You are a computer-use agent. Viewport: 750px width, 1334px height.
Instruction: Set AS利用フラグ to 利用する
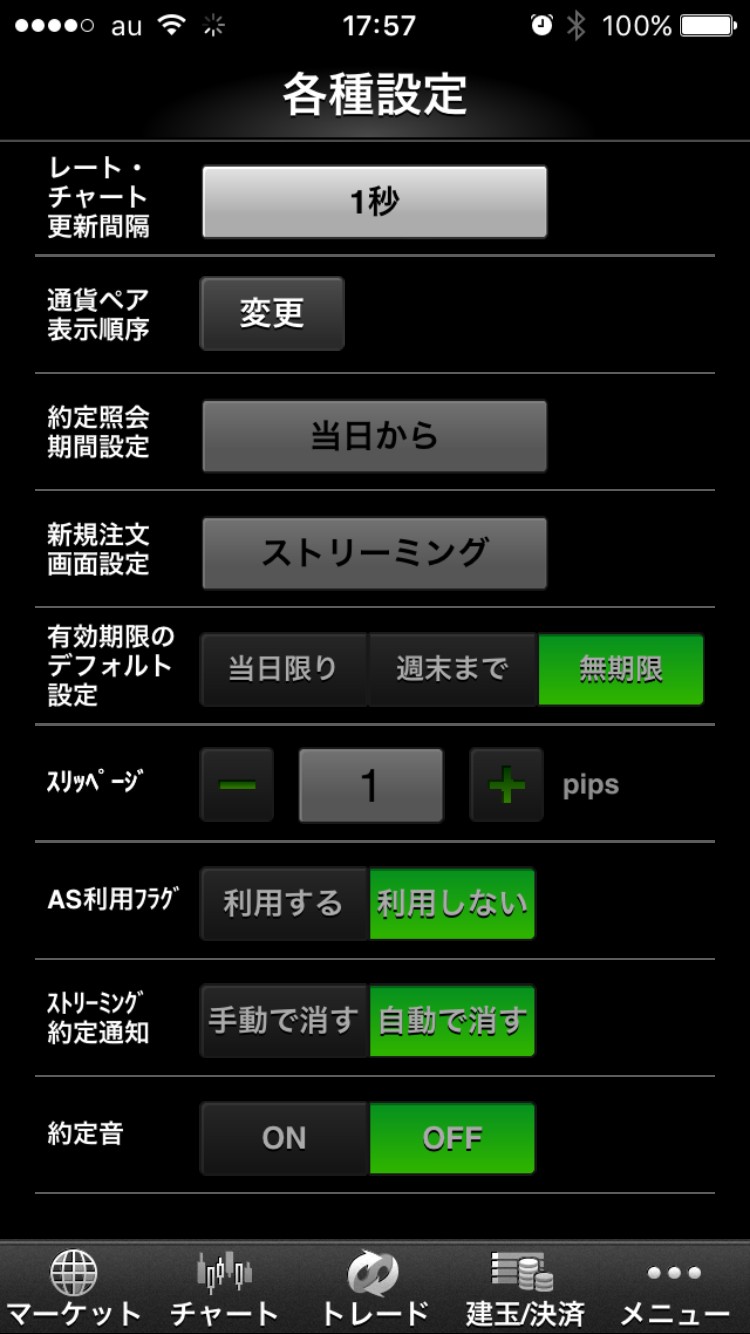283,904
